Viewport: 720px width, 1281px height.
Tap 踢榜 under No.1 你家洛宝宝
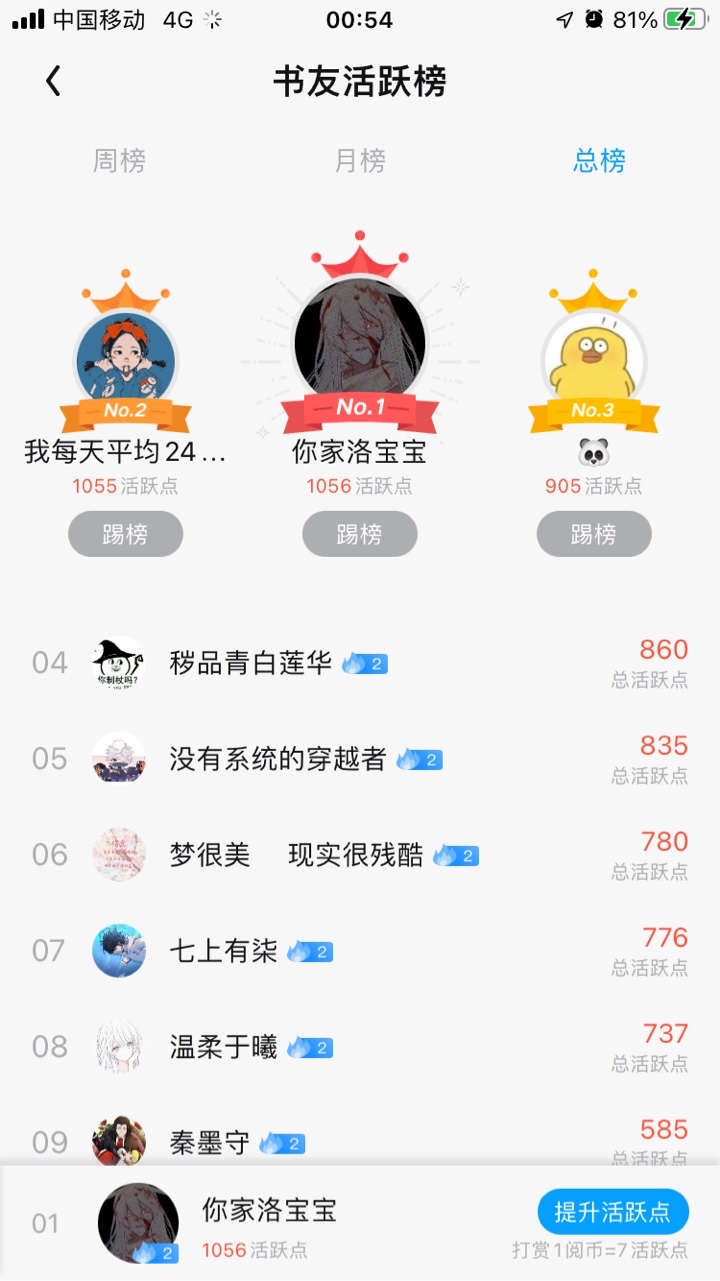[359, 534]
